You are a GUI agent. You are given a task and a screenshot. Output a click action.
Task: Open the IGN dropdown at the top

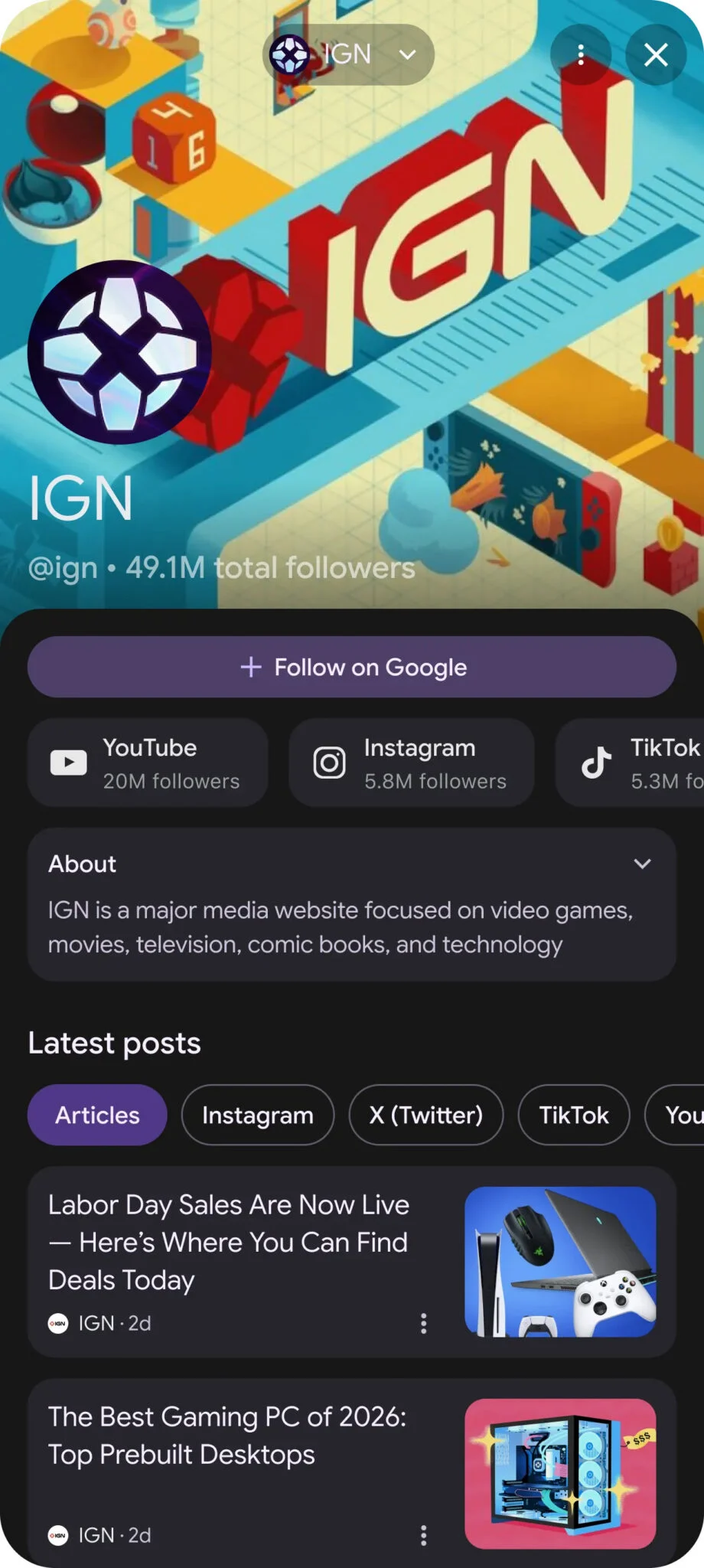[348, 54]
